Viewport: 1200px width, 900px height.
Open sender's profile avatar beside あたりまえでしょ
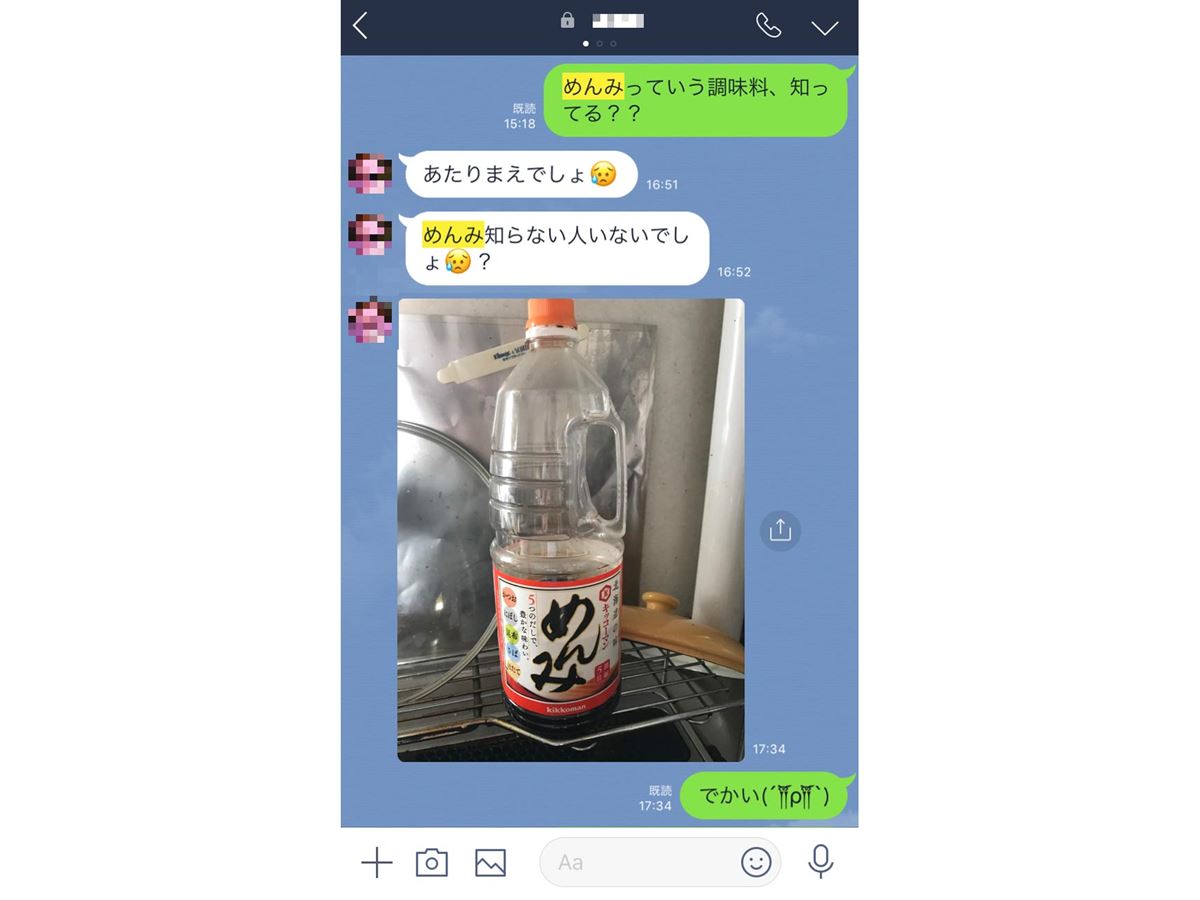(x=370, y=174)
